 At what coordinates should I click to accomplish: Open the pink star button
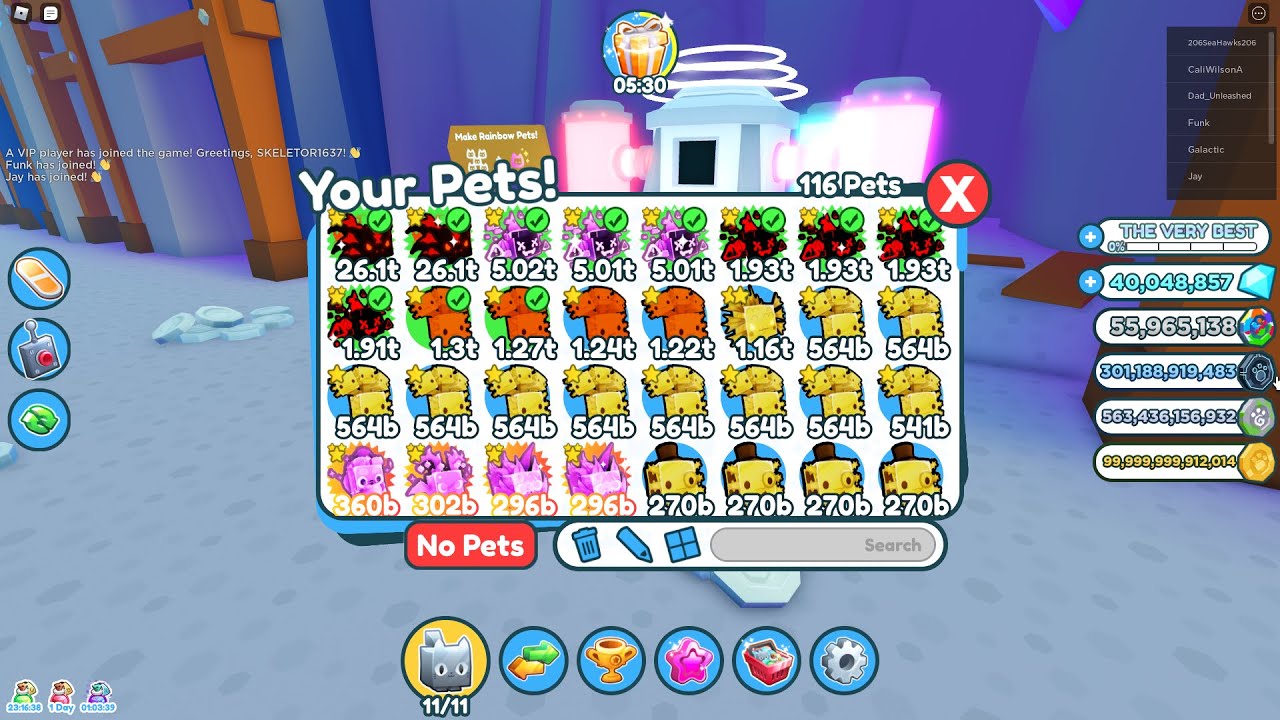(689, 661)
